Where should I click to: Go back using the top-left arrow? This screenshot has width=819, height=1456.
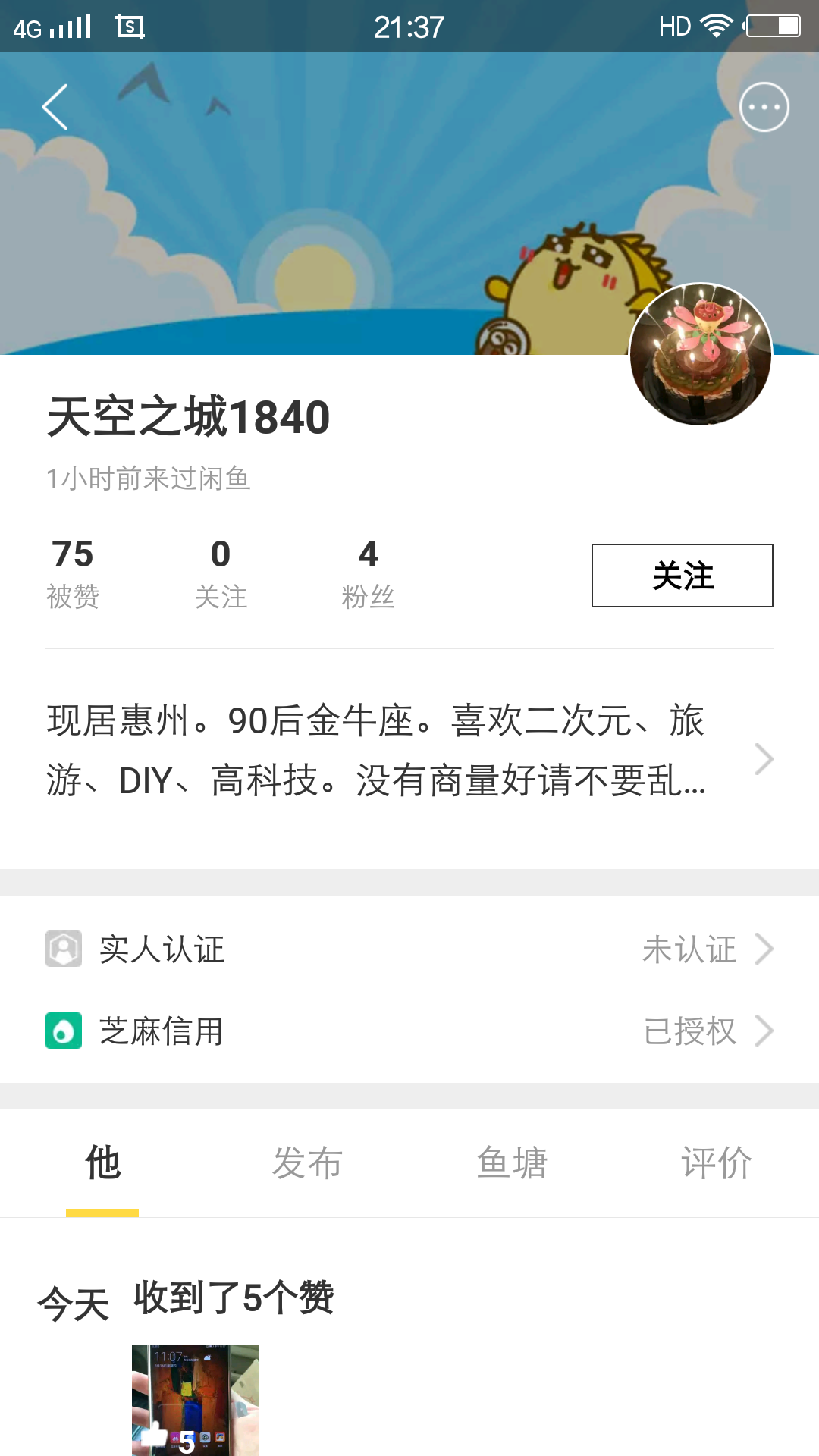click(x=55, y=107)
